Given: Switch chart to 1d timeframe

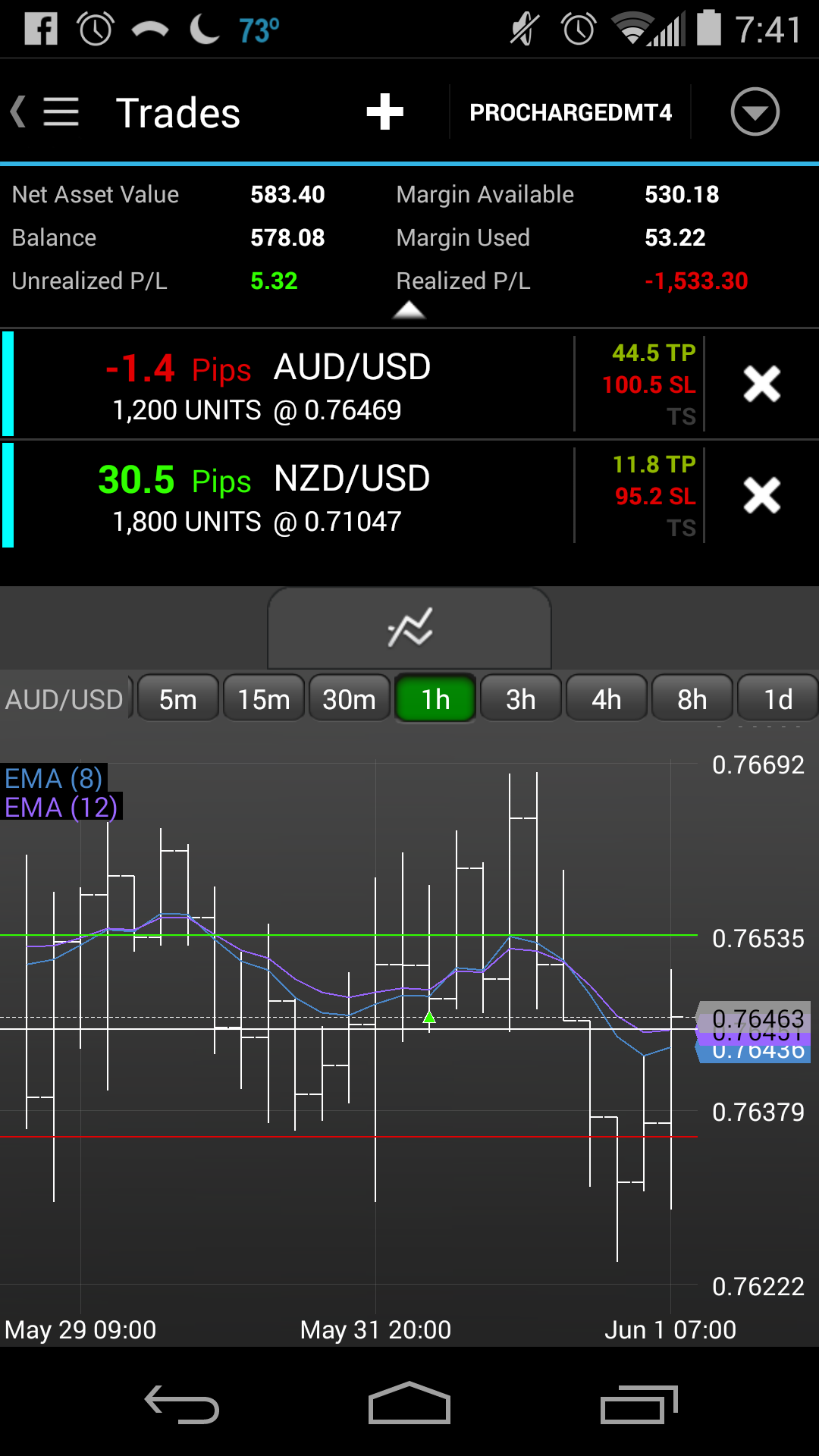Looking at the screenshot, I should (778, 699).
